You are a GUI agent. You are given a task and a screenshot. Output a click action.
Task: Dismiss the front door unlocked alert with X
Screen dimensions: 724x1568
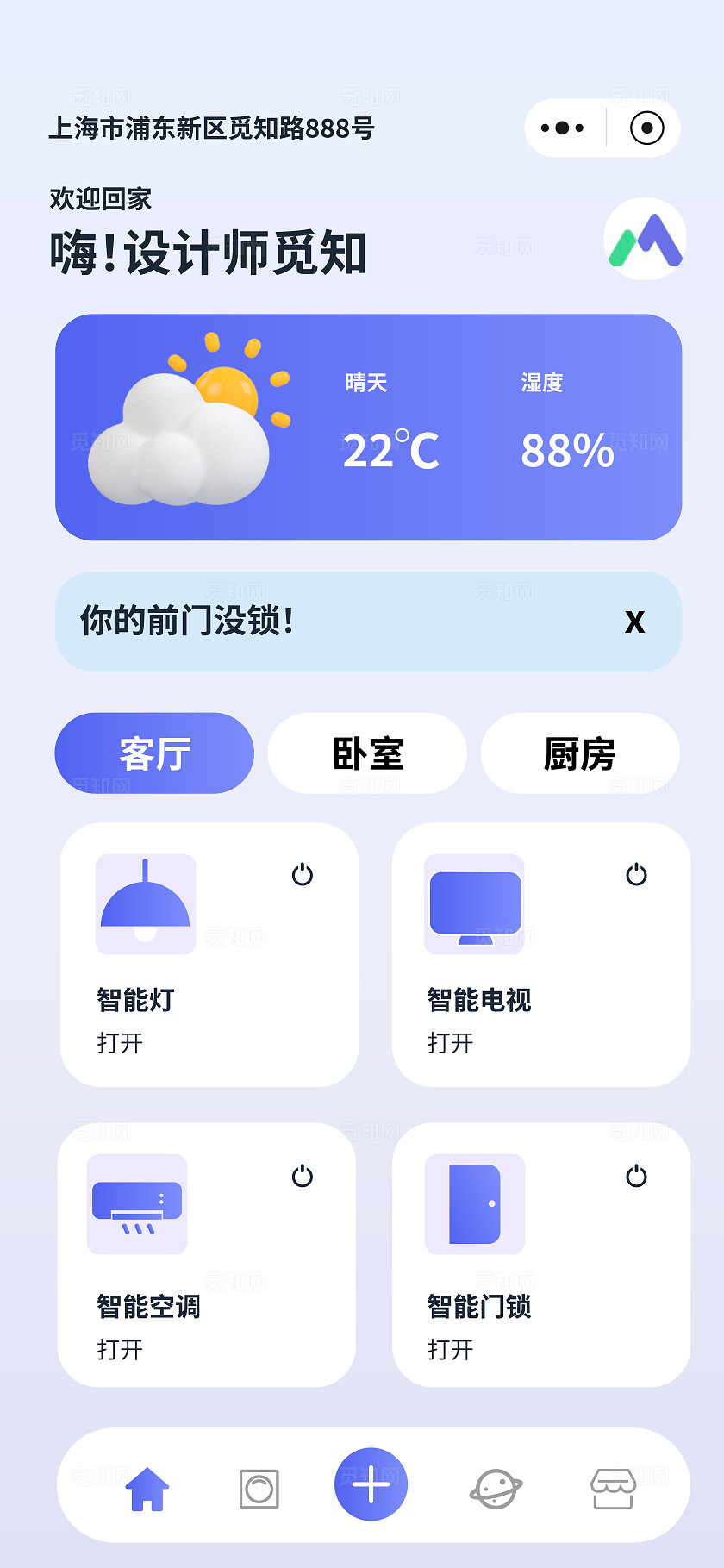(635, 621)
